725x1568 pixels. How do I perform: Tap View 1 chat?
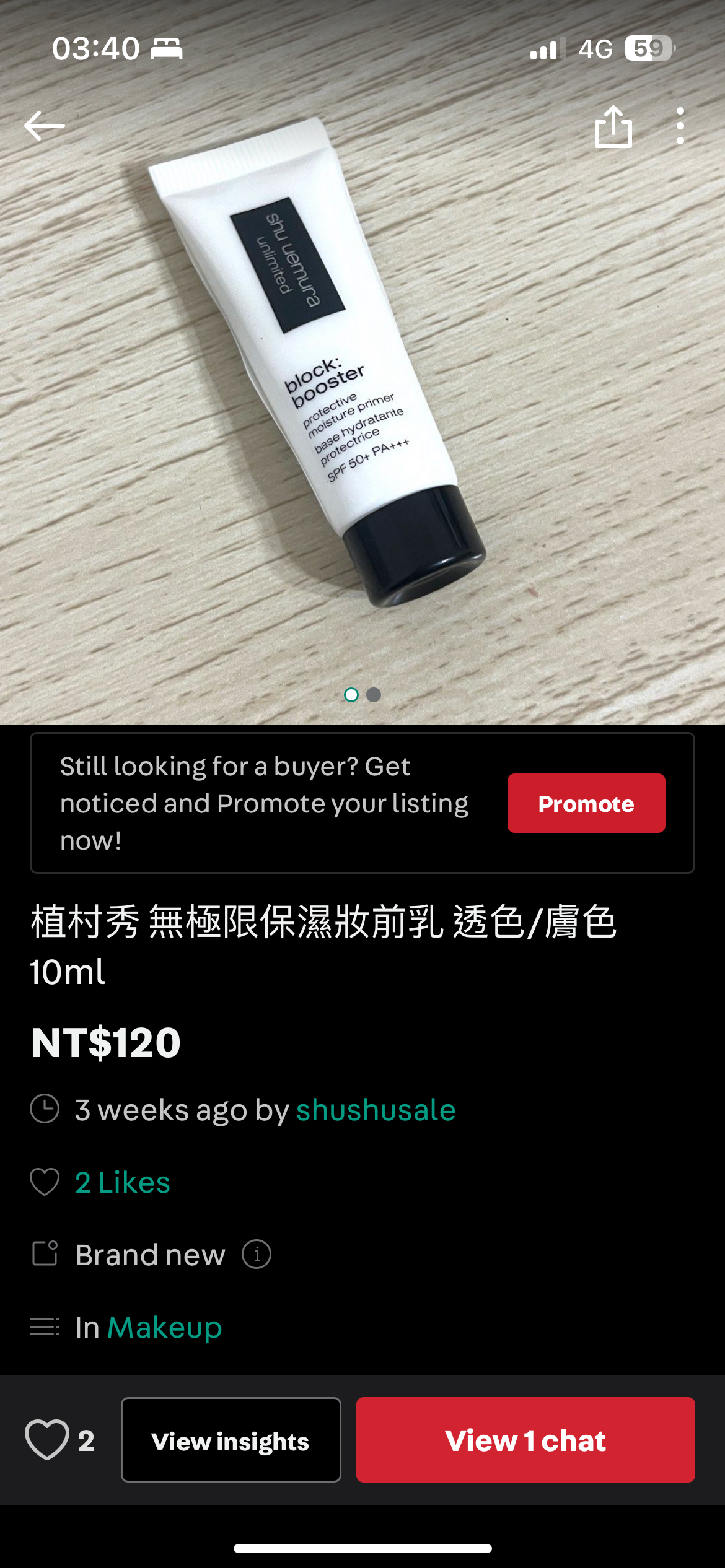pyautogui.click(x=525, y=1440)
